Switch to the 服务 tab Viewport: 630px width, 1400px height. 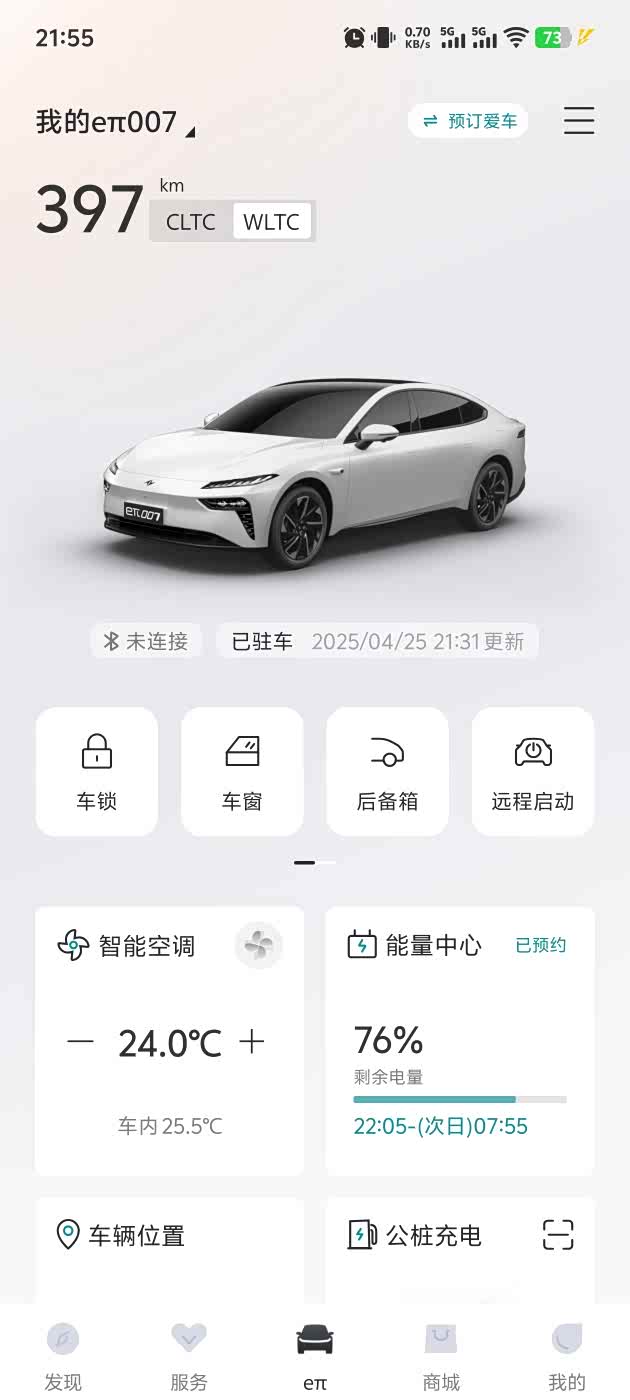189,1355
